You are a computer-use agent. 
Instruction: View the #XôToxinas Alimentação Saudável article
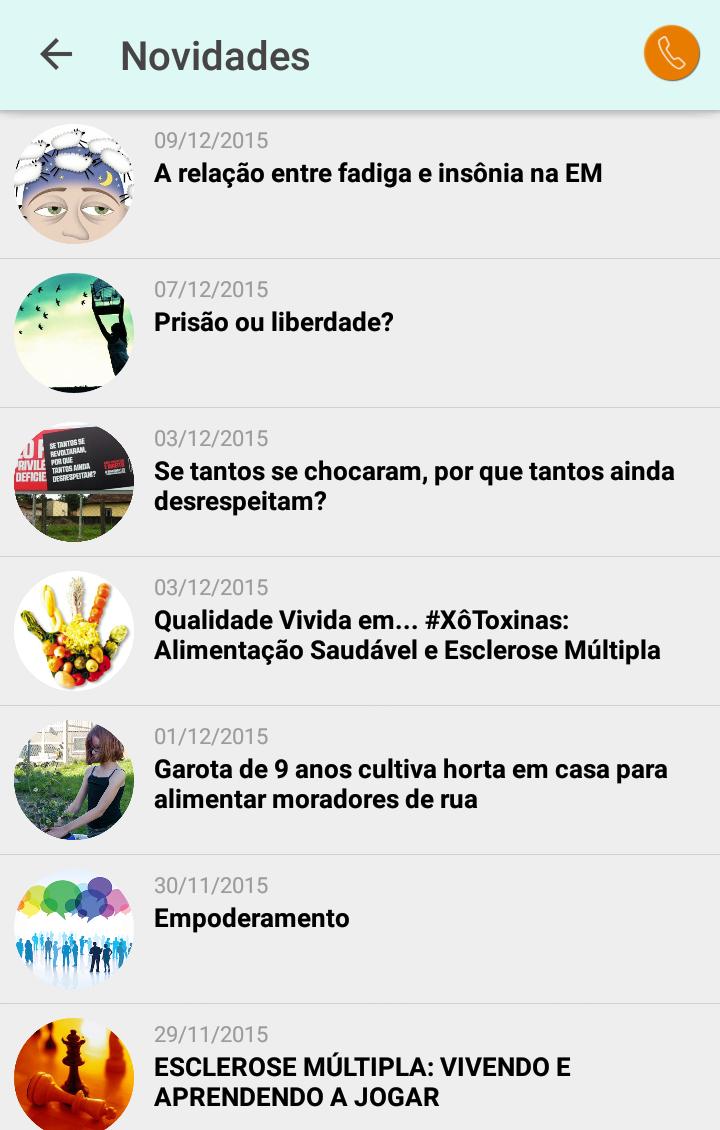click(x=407, y=635)
